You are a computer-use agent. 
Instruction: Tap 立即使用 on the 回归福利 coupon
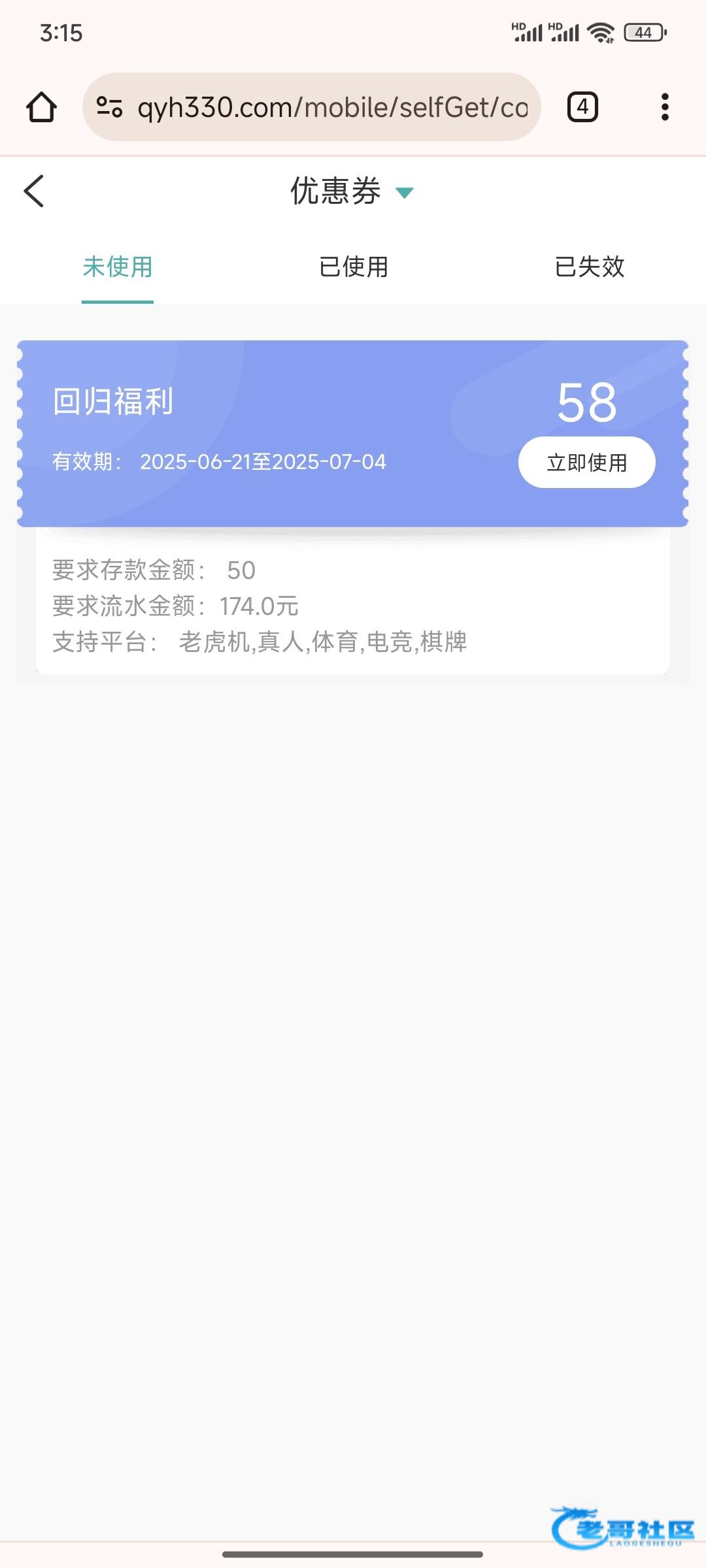point(586,462)
